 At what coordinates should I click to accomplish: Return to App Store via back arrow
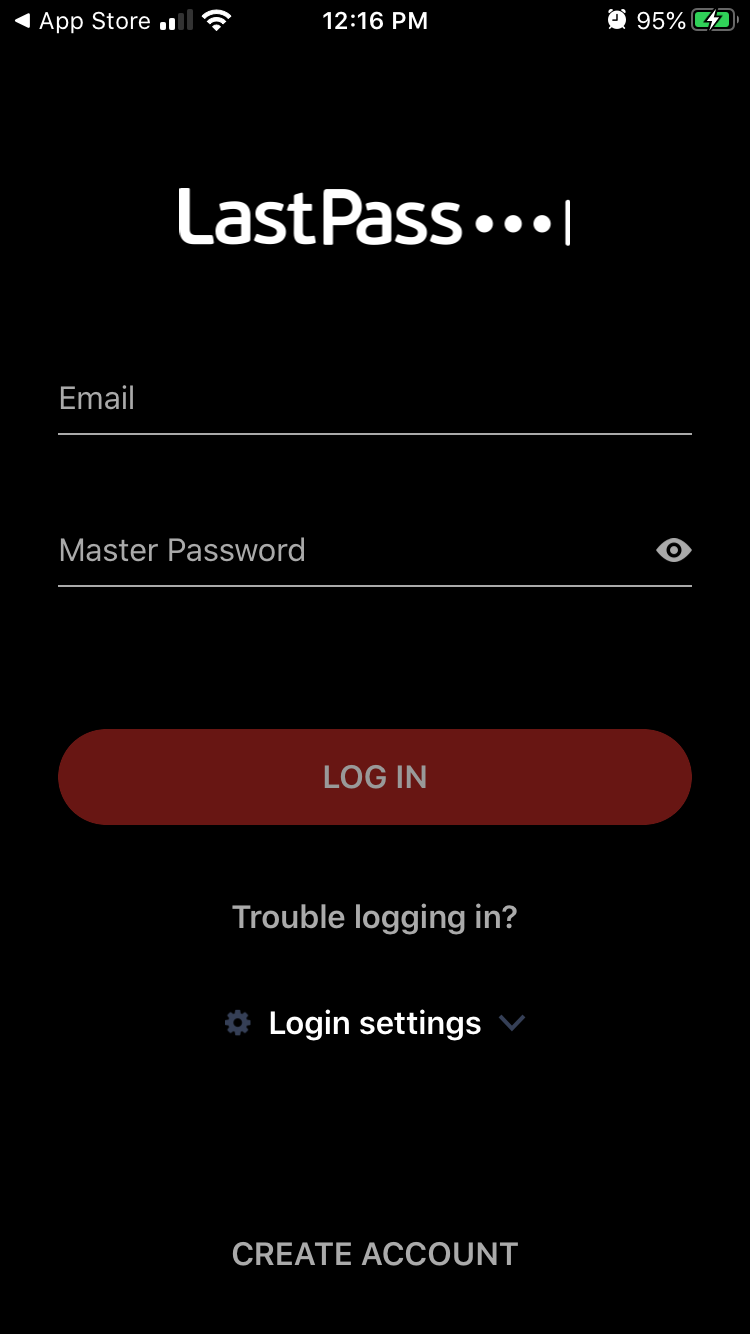(x=82, y=20)
